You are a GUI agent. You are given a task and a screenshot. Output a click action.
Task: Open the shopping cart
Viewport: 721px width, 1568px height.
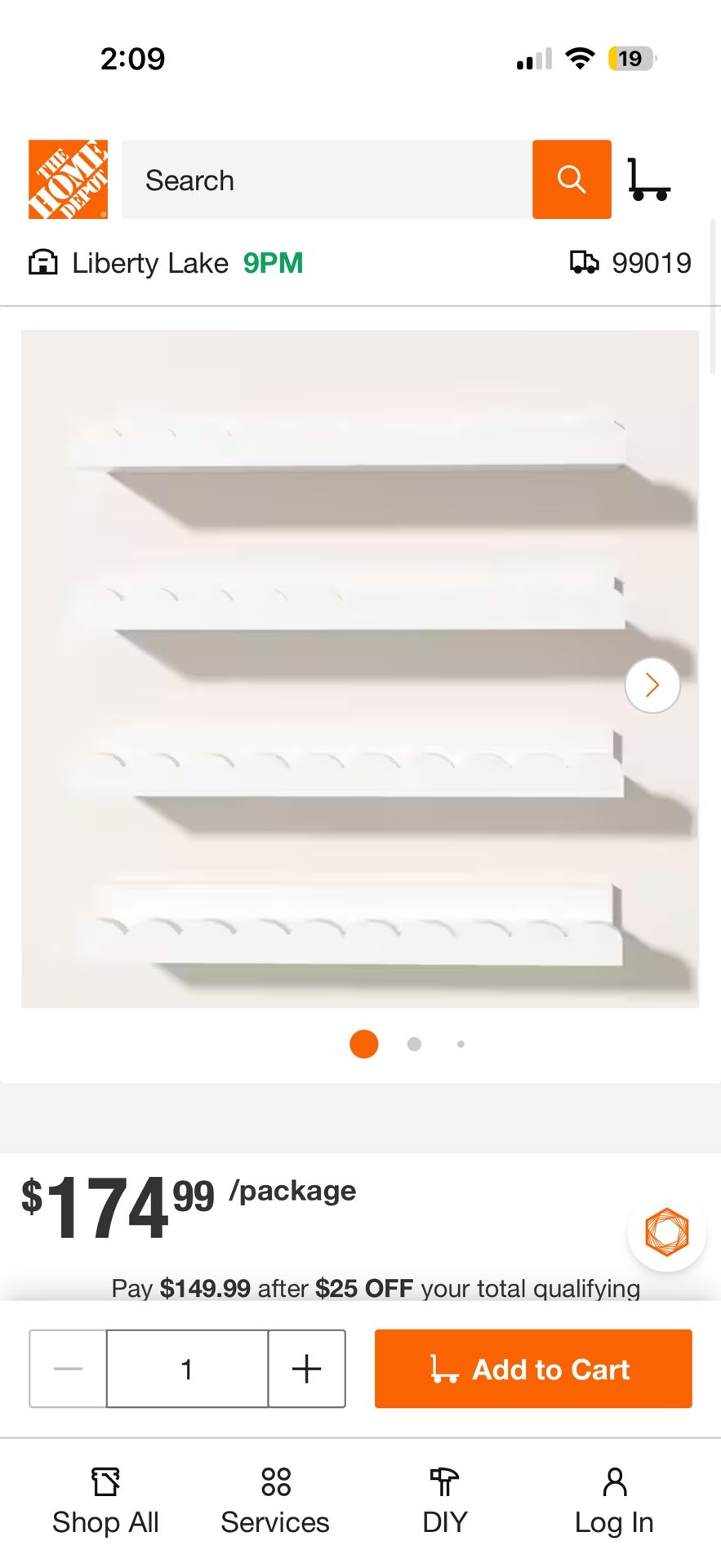coord(649,180)
